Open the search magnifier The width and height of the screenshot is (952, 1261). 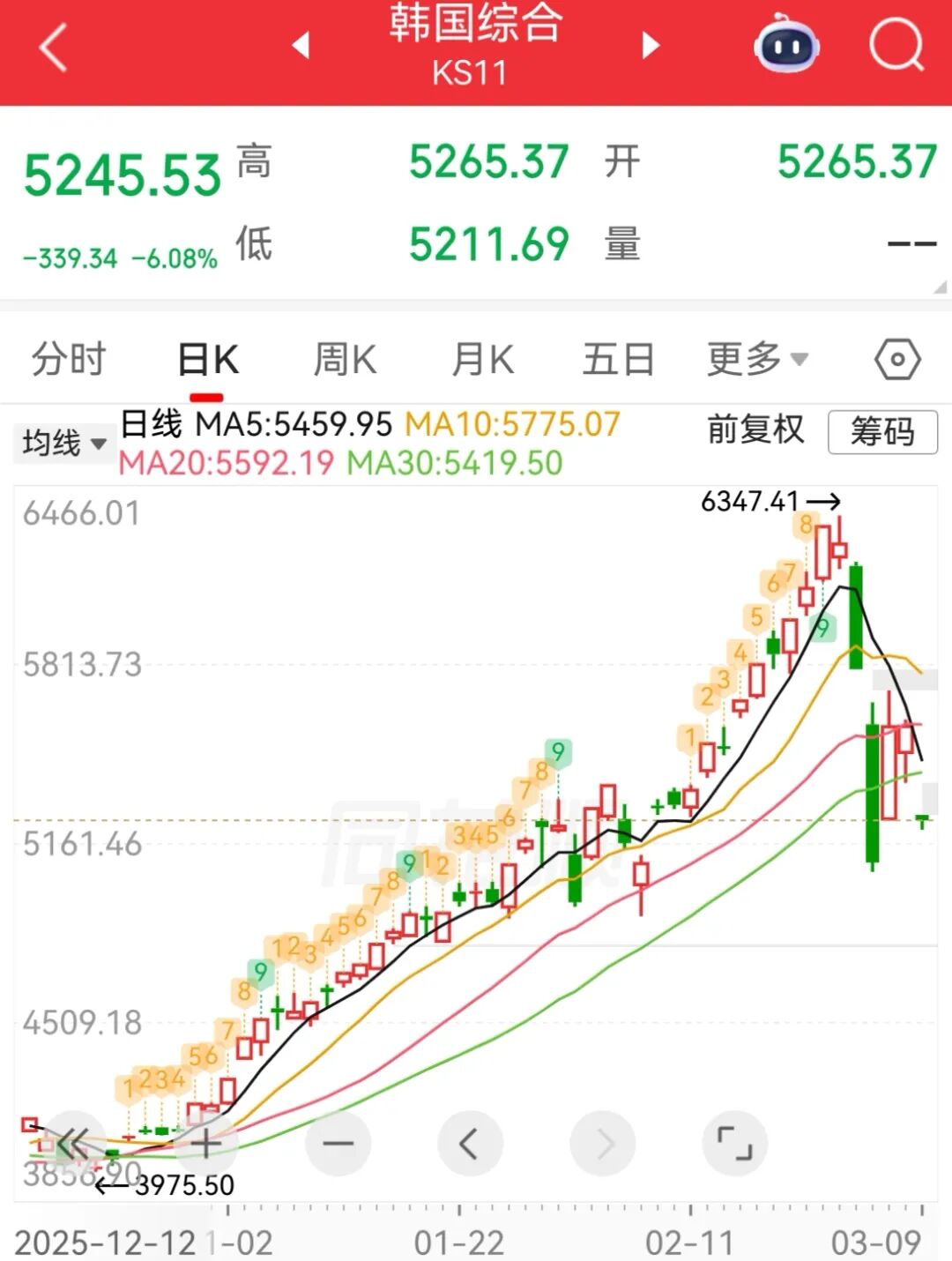point(896,44)
